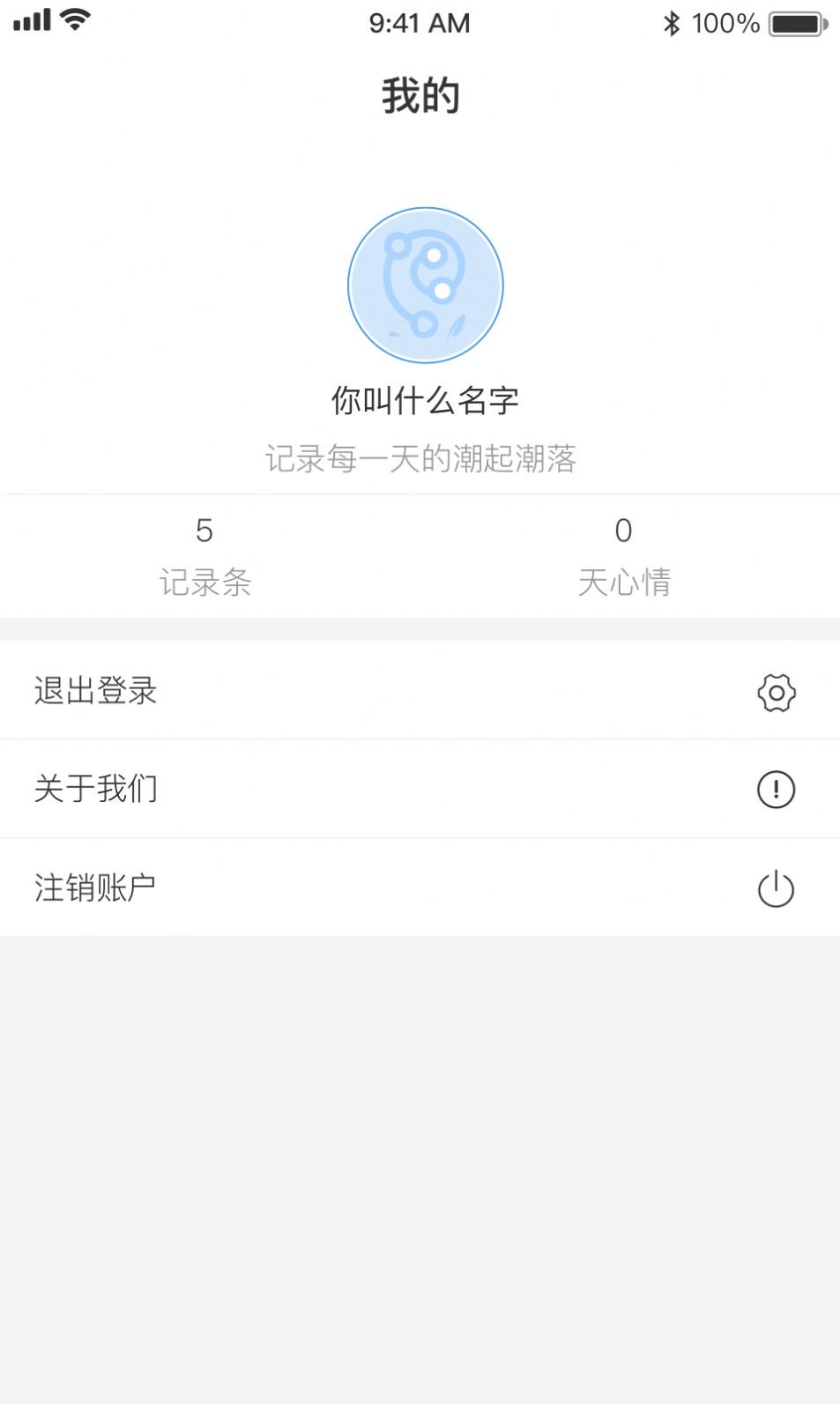Screen dimensions: 840x1404
Task: Tap the time display 9:41 AM
Action: 420,24
